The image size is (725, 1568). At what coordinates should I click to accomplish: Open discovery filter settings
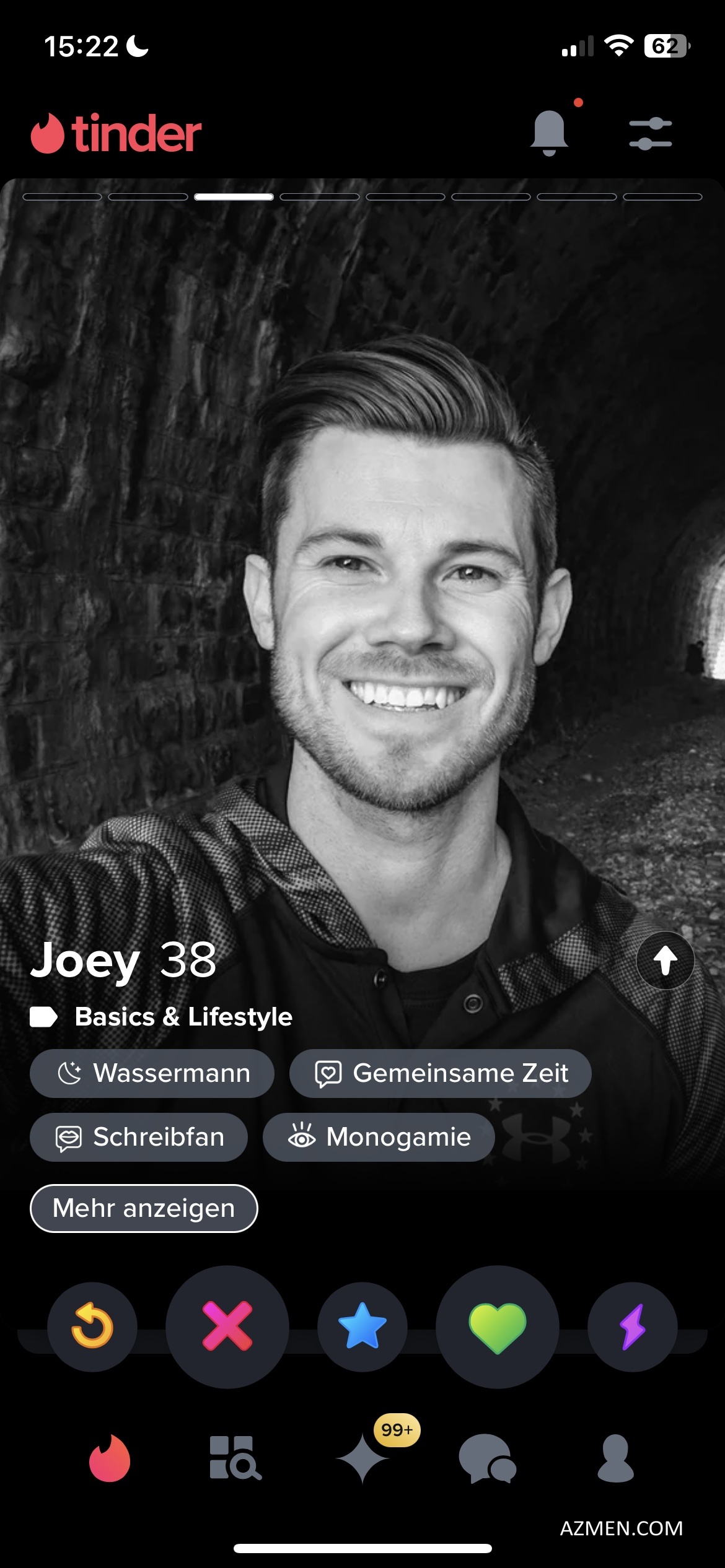pos(650,133)
